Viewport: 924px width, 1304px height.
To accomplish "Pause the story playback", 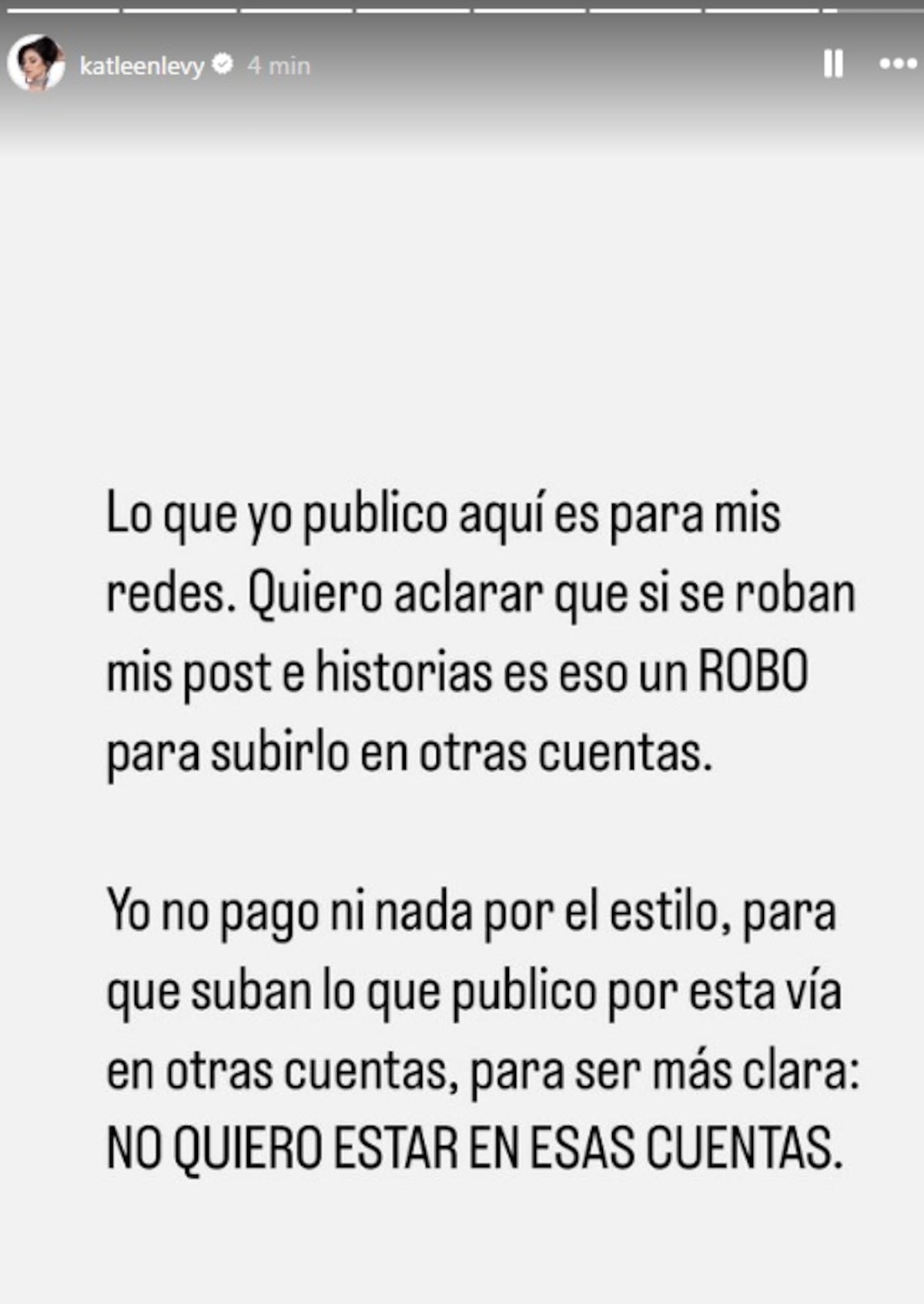I will (833, 64).
